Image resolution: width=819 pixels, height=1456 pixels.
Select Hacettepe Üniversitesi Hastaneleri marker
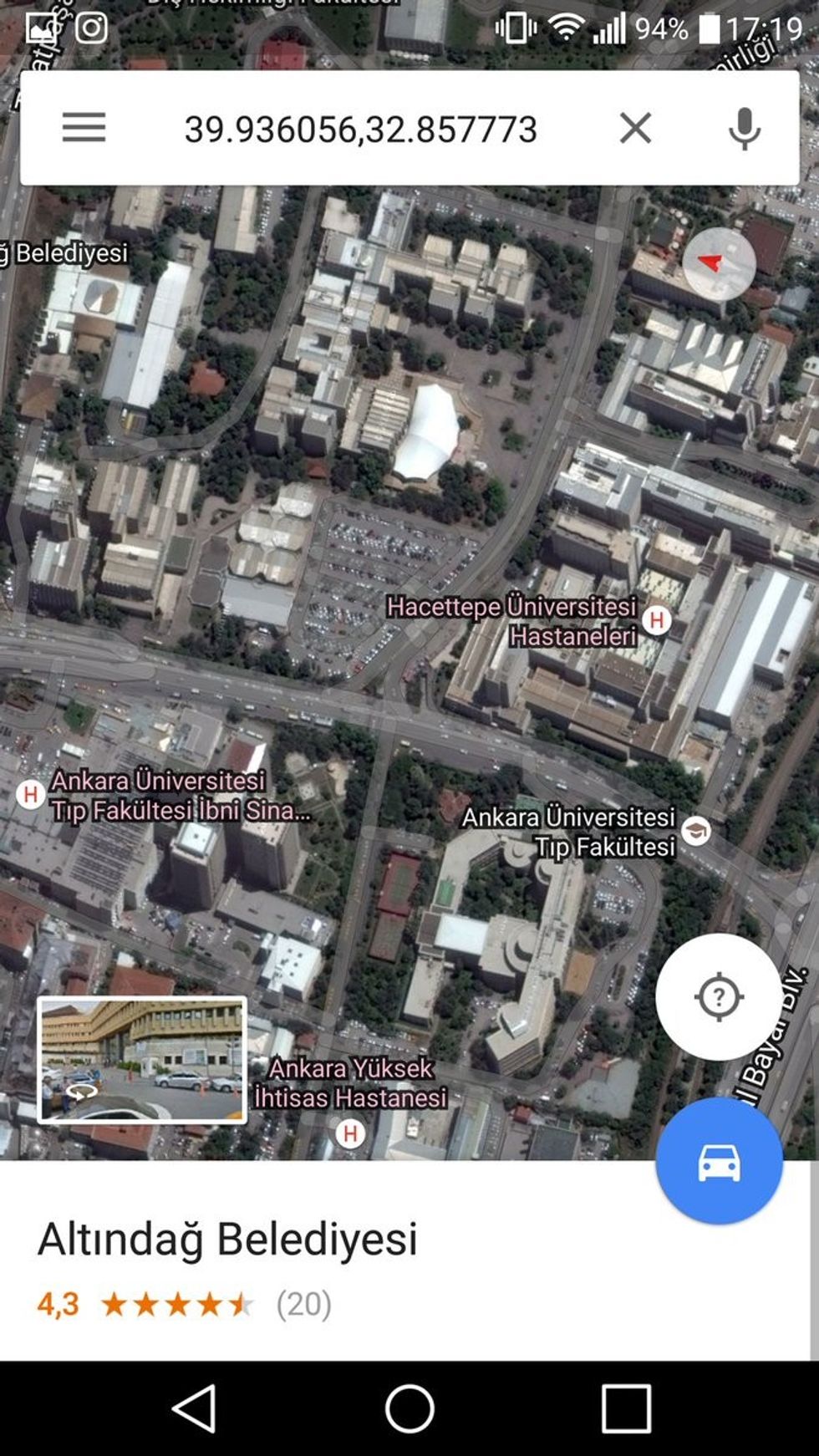(x=657, y=620)
